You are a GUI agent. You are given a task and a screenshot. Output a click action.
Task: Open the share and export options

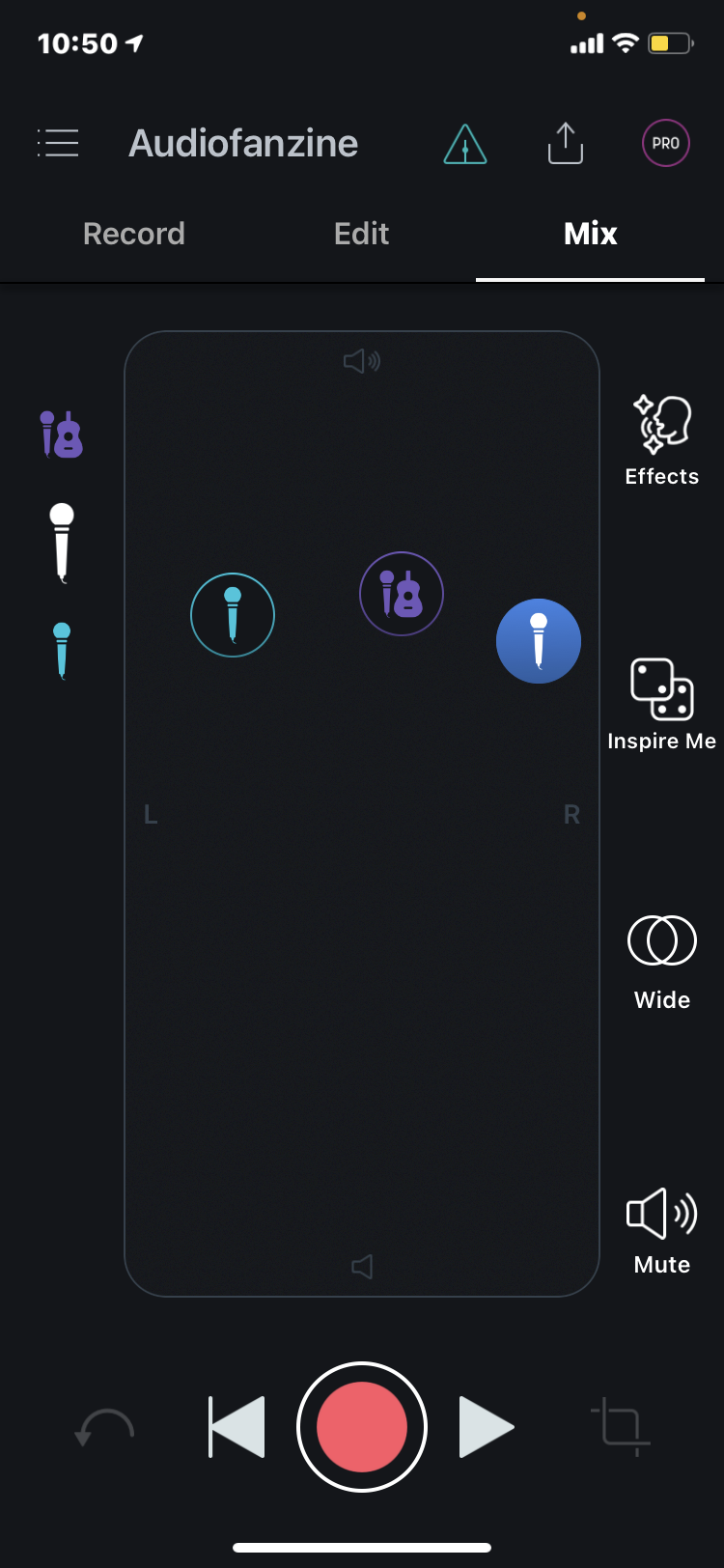(565, 143)
